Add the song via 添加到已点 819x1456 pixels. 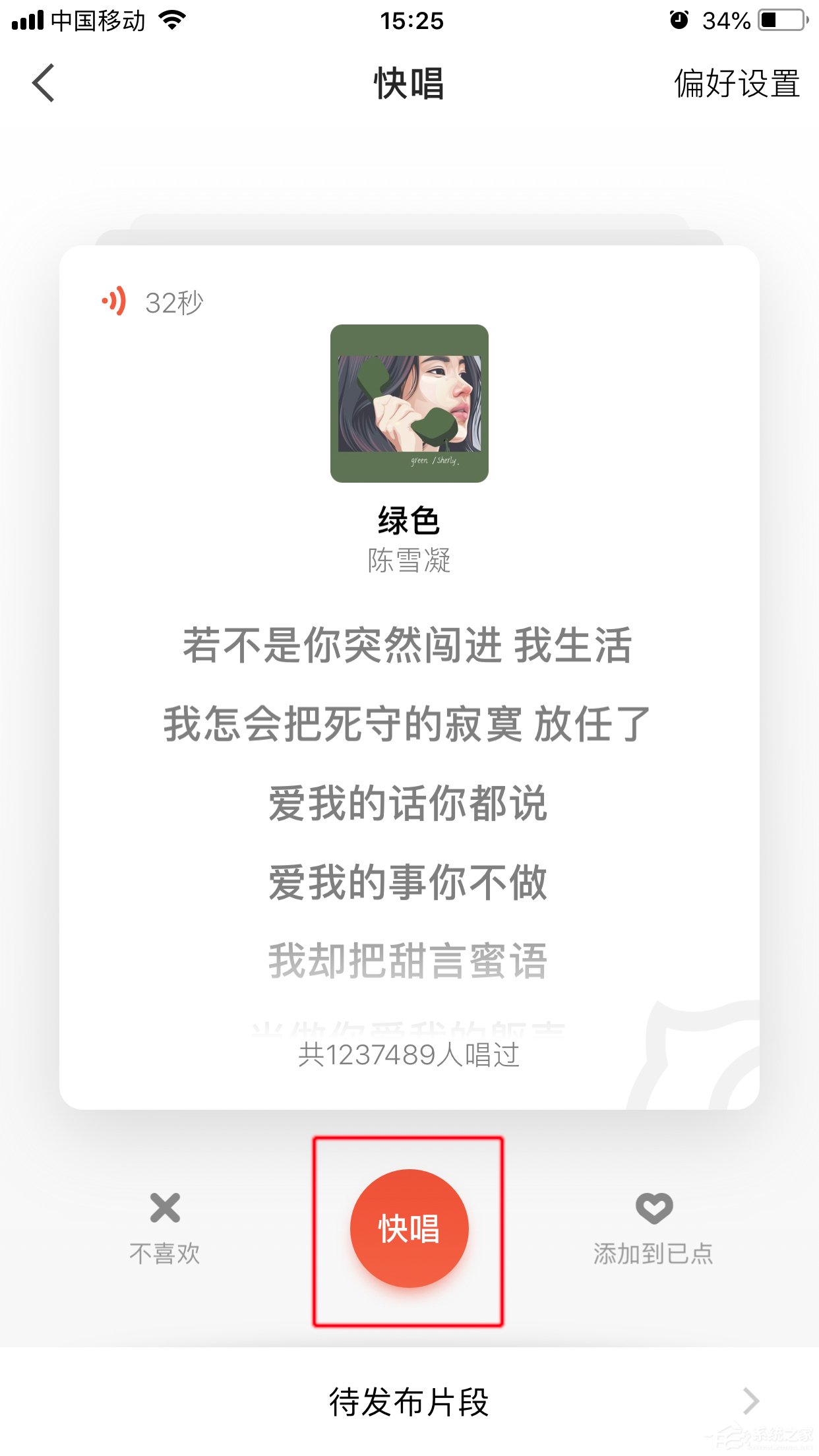653,1227
